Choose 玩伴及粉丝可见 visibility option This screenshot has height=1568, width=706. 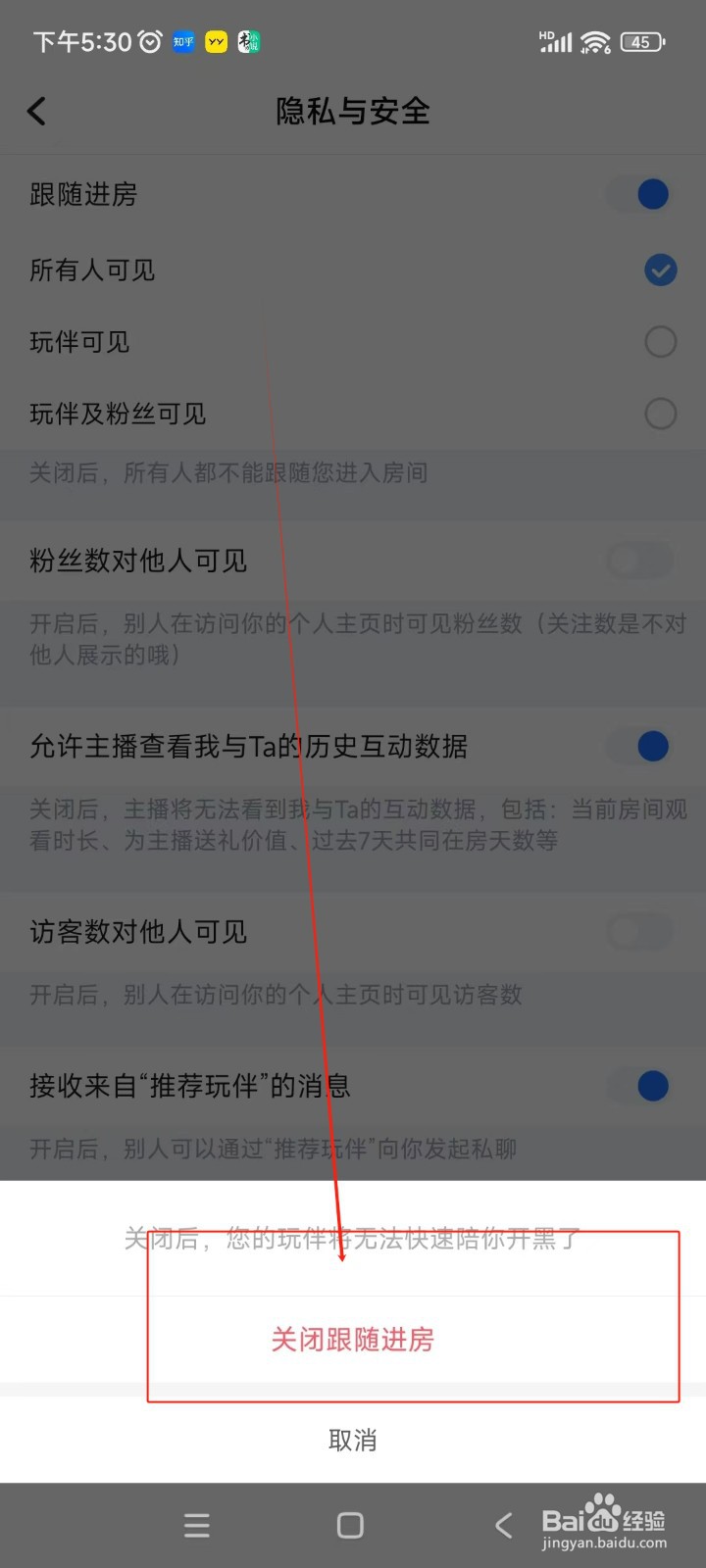point(660,414)
